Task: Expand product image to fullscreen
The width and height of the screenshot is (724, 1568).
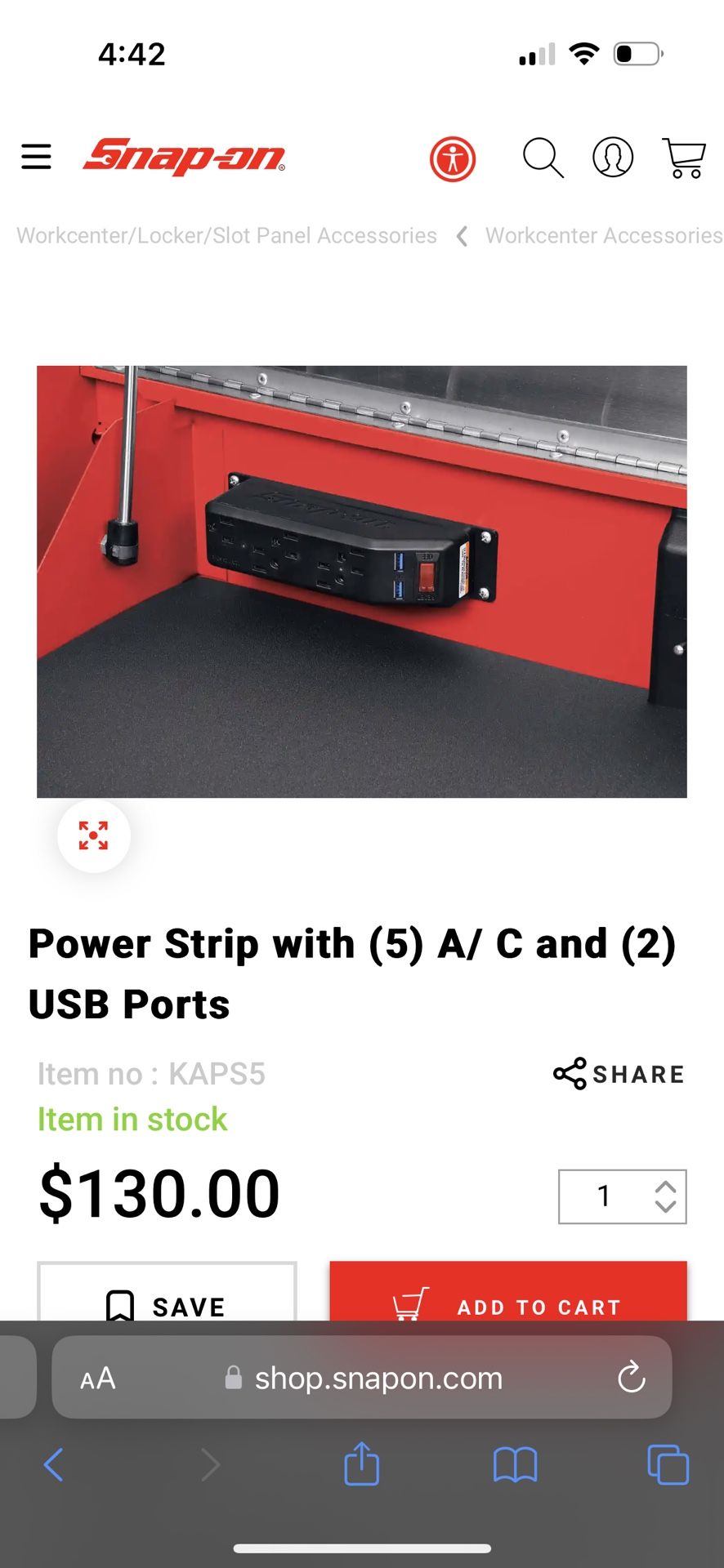Action: tap(93, 835)
